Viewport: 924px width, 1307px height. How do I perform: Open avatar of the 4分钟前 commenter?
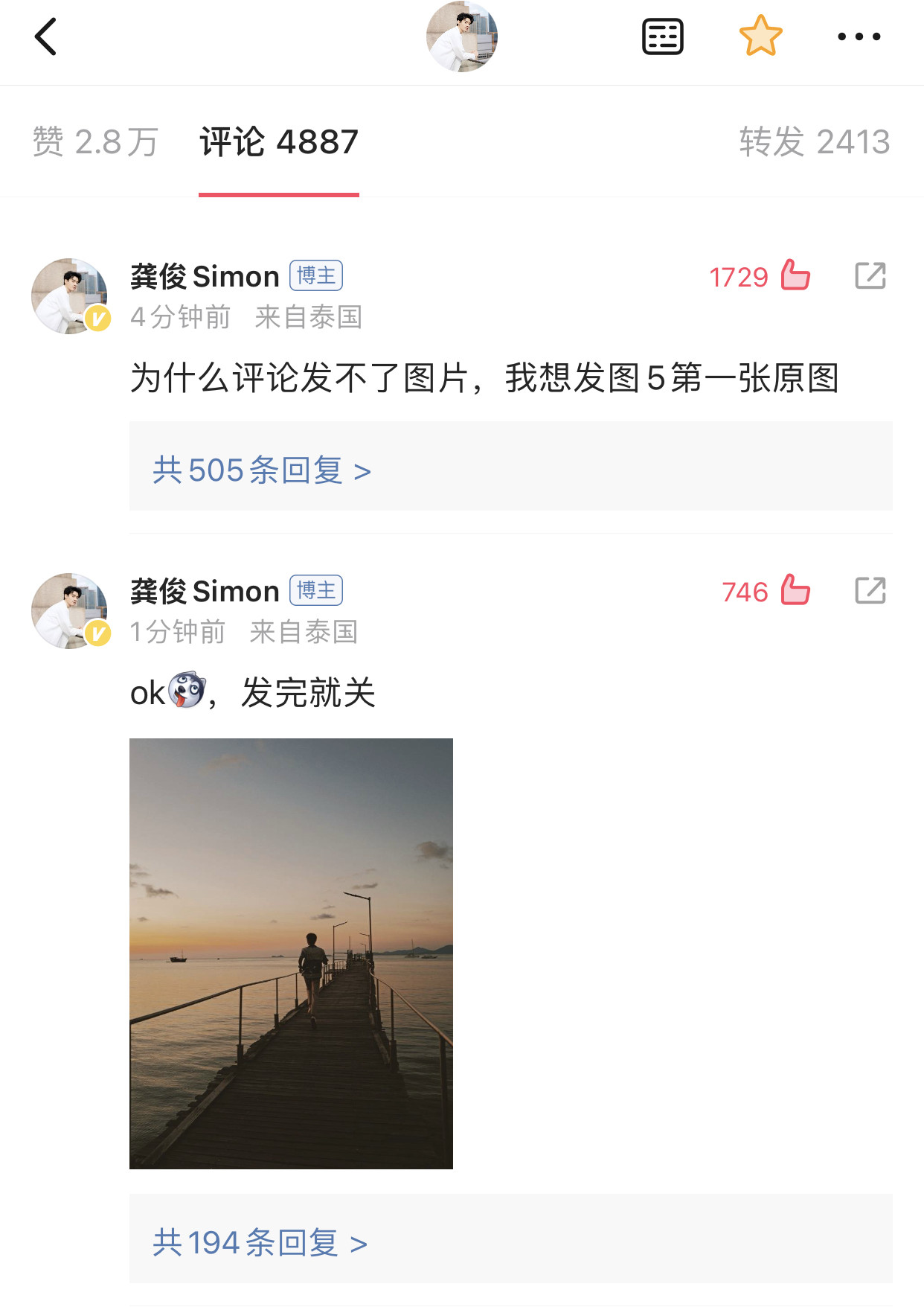70,296
